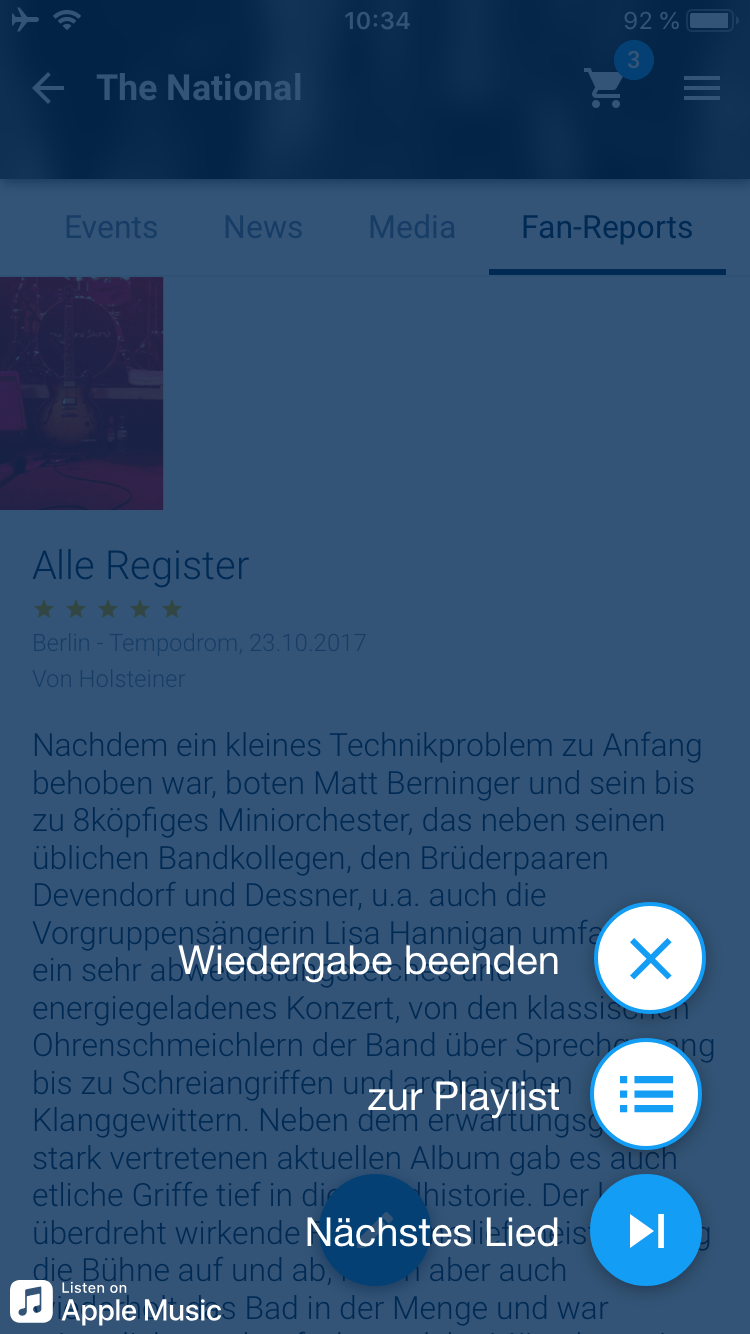Open the hamburger menu

coord(702,88)
